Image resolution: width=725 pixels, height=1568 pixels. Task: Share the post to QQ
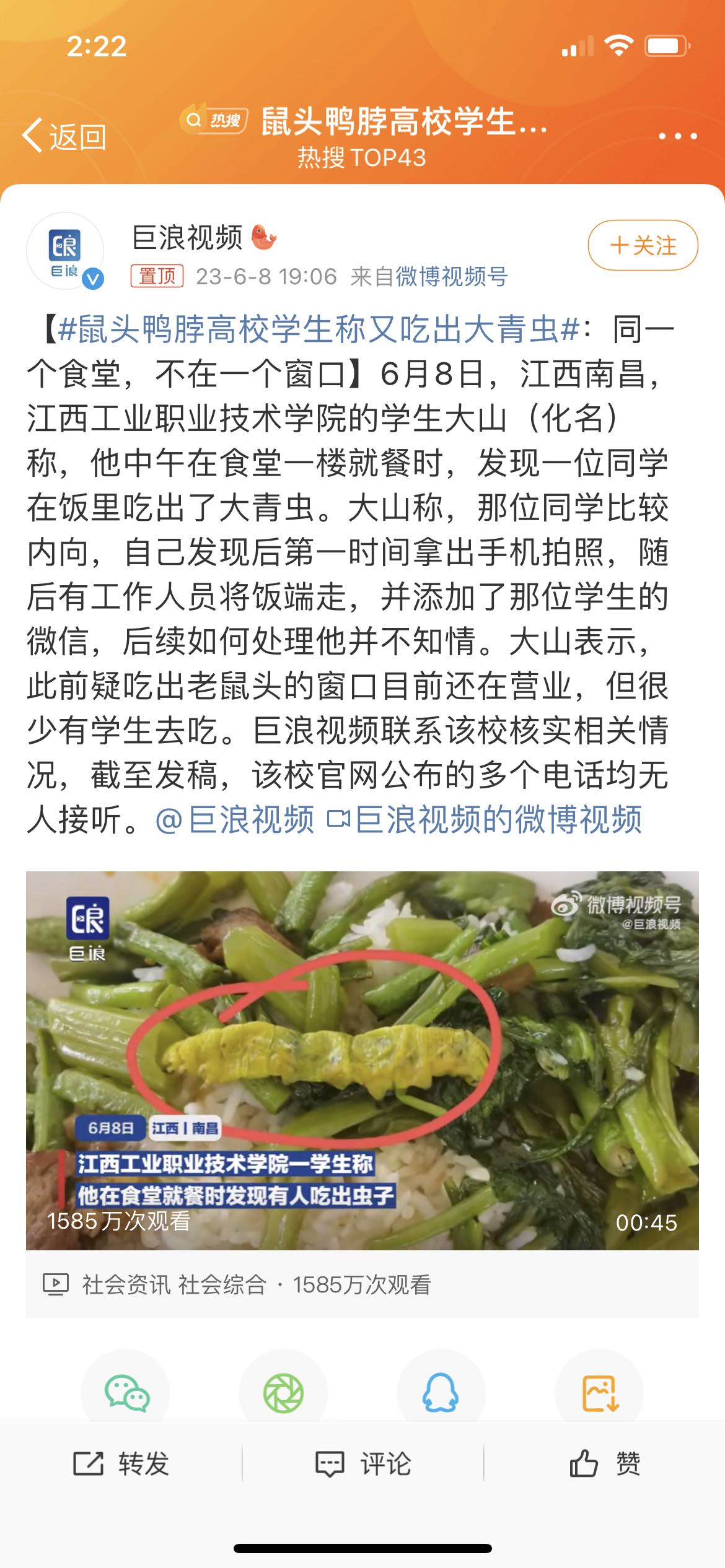[x=441, y=1393]
